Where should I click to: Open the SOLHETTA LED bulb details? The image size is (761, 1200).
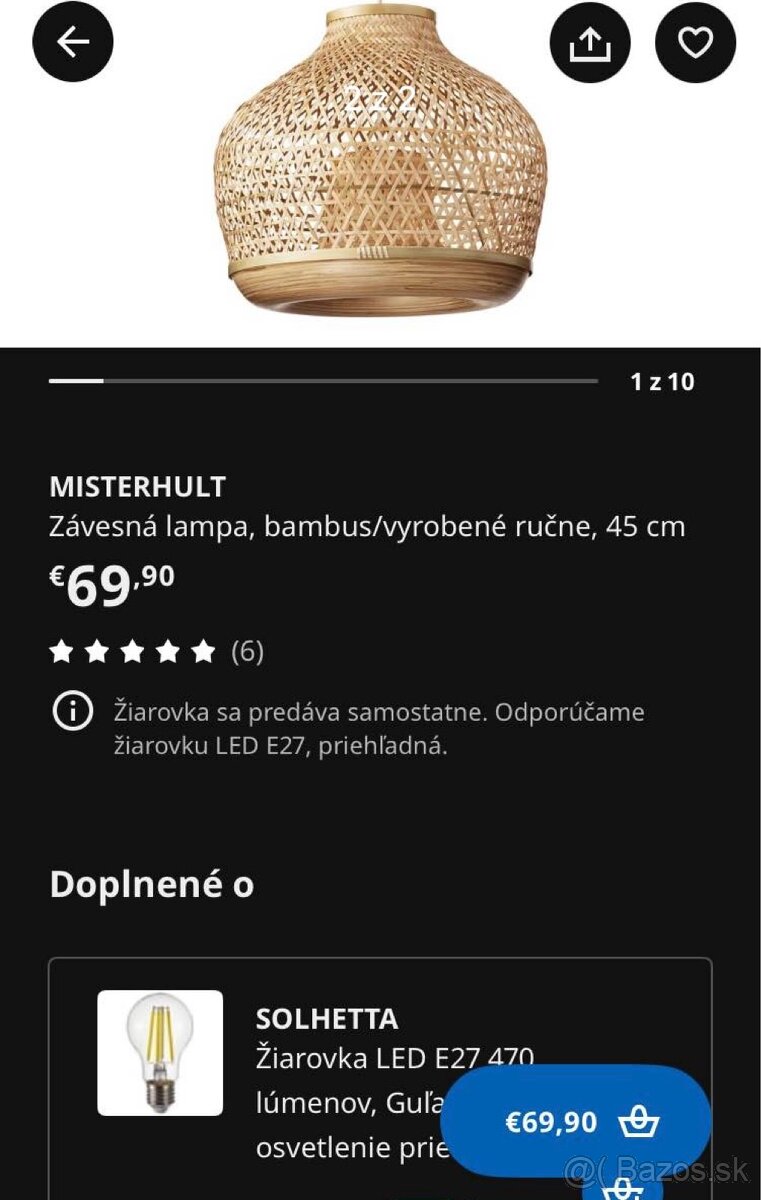[327, 1019]
